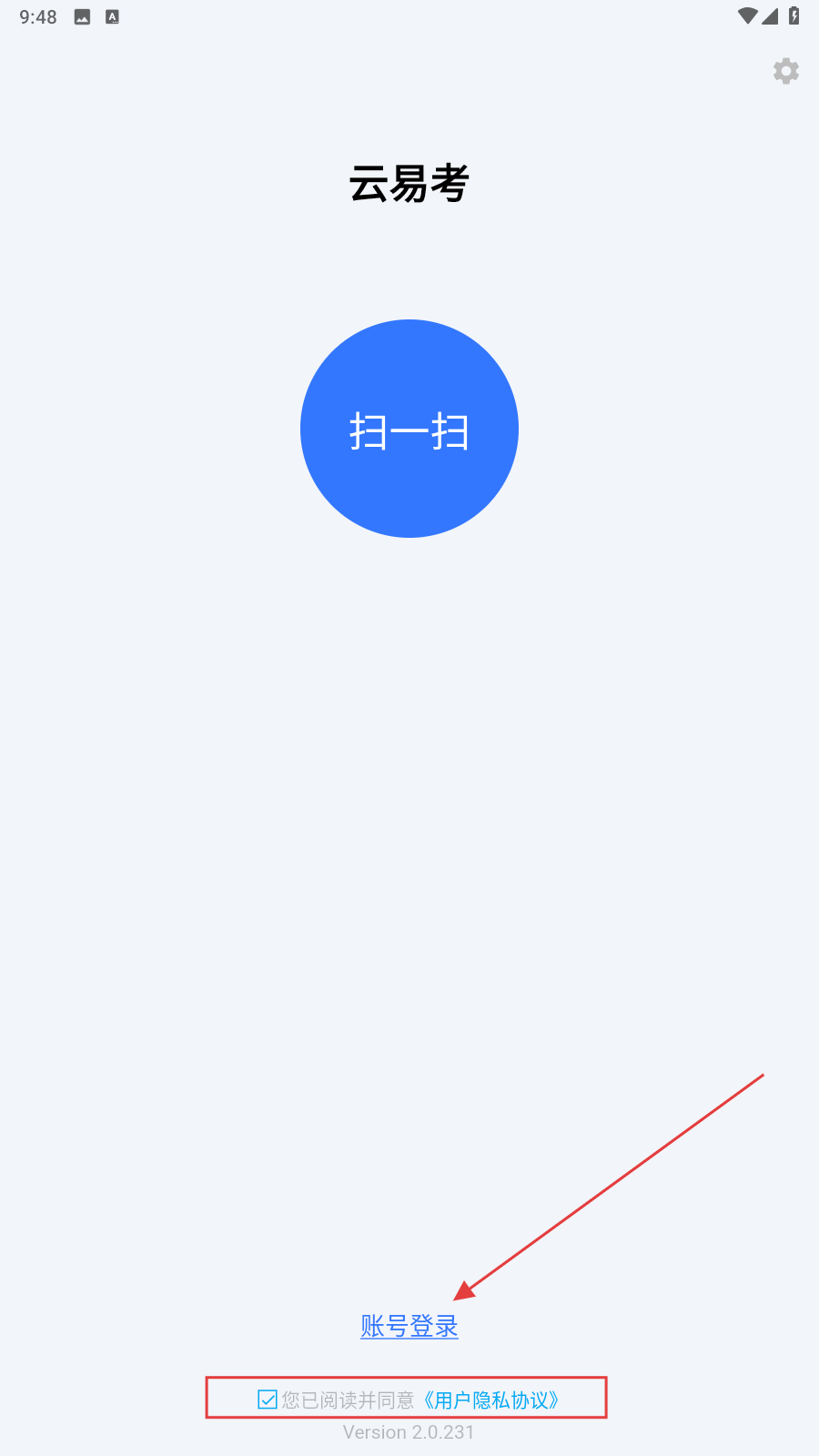Open the 《用户隐私协议》 link
The height and width of the screenshot is (1456, 819).
click(491, 1400)
